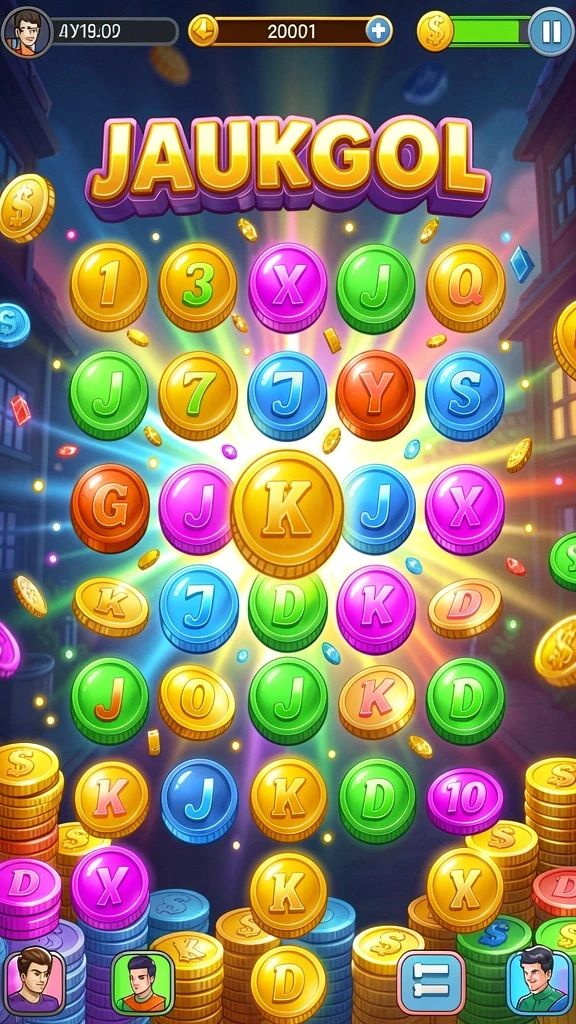This screenshot has width=576, height=1024.
Task: Tap the red Y coin
Action: tap(376, 394)
